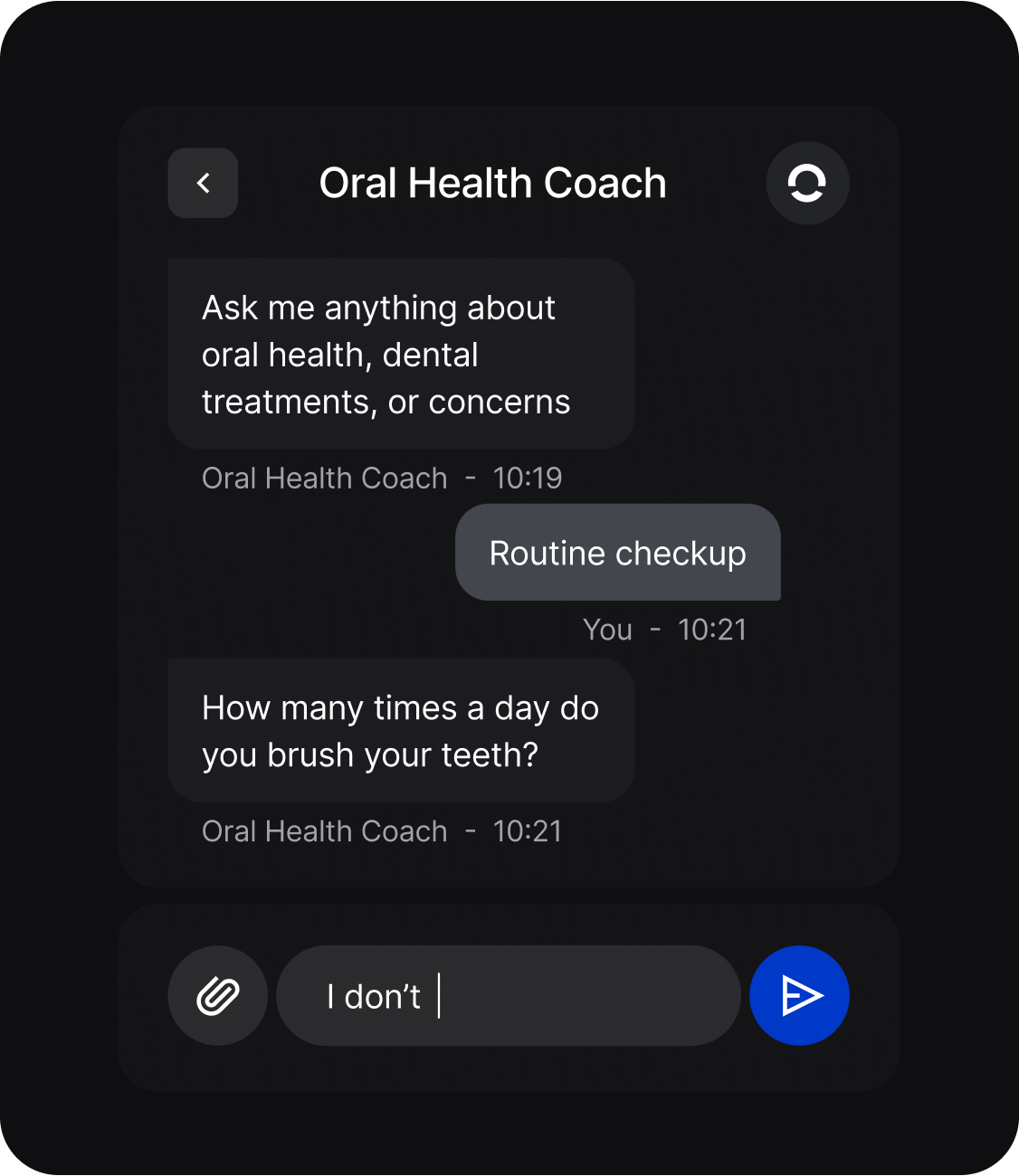The height and width of the screenshot is (1176, 1019).
Task: Send the typed message
Action: (799, 996)
